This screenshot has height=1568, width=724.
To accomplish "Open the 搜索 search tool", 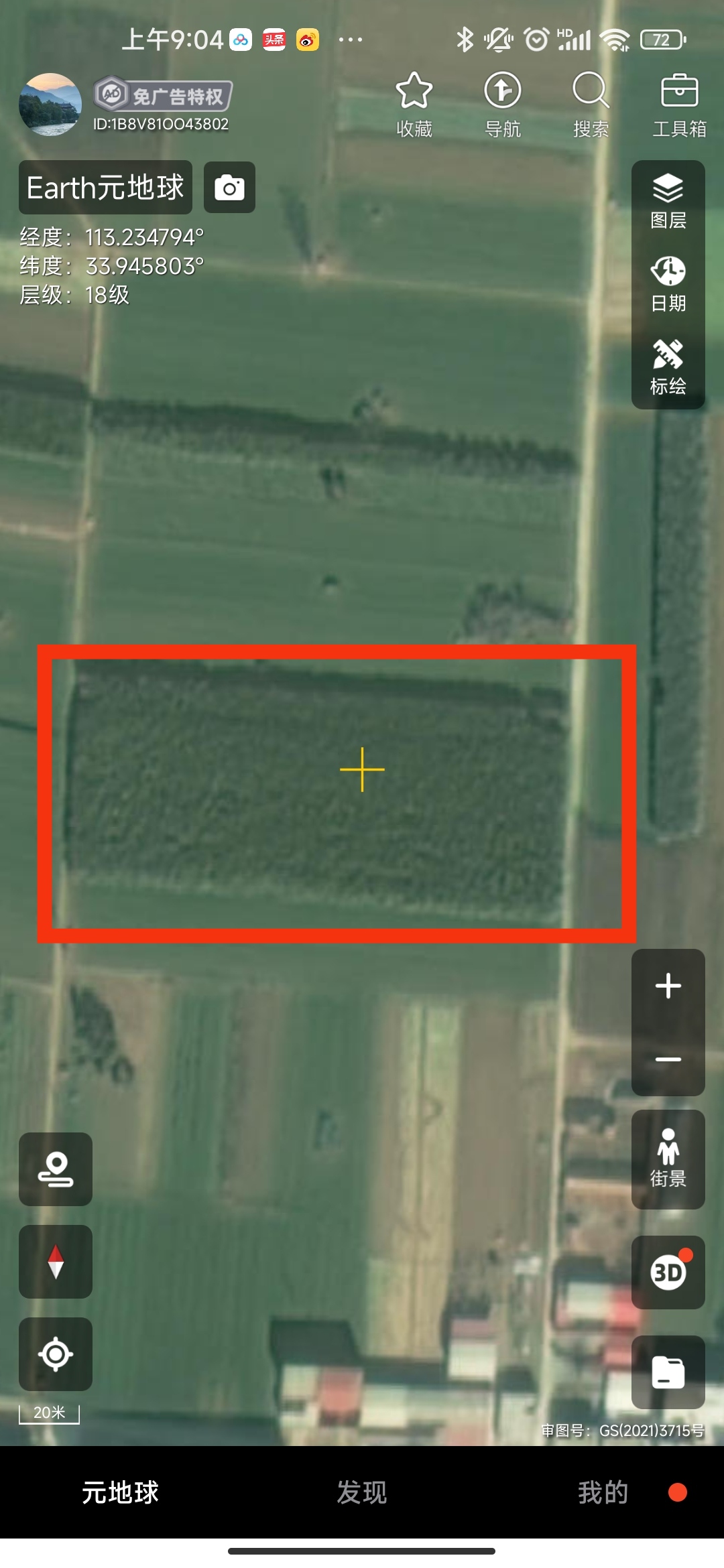I will (x=591, y=104).
